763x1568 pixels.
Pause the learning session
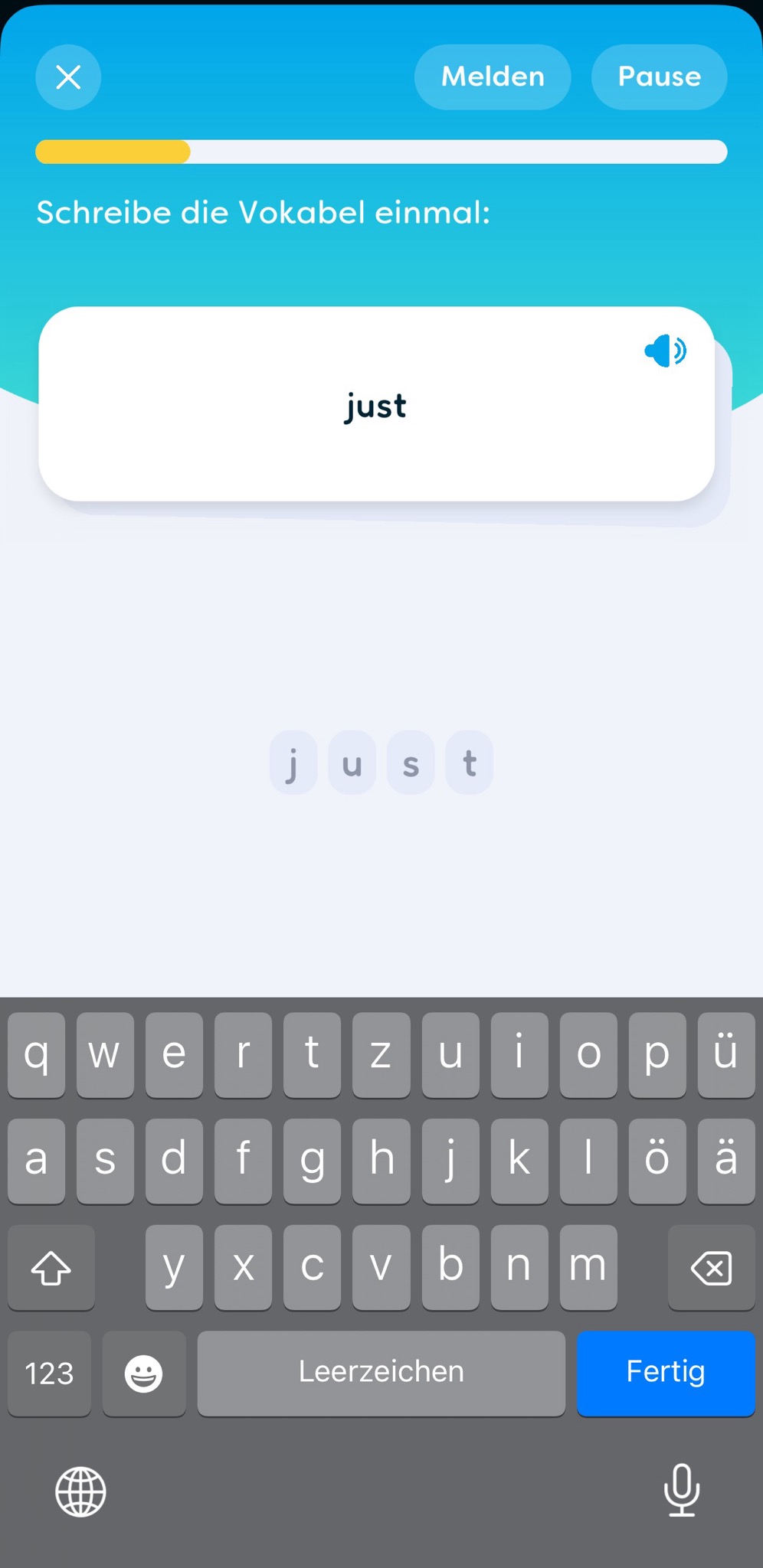click(x=659, y=77)
